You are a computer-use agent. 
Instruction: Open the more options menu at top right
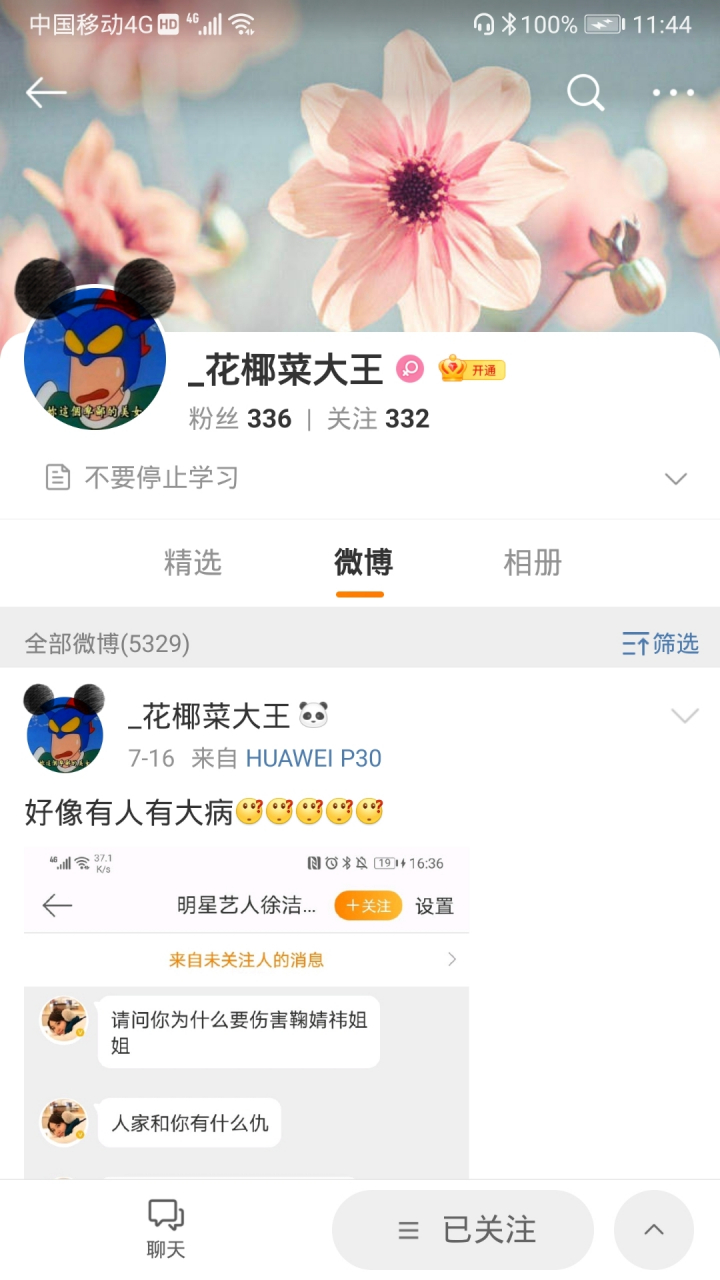tap(674, 93)
